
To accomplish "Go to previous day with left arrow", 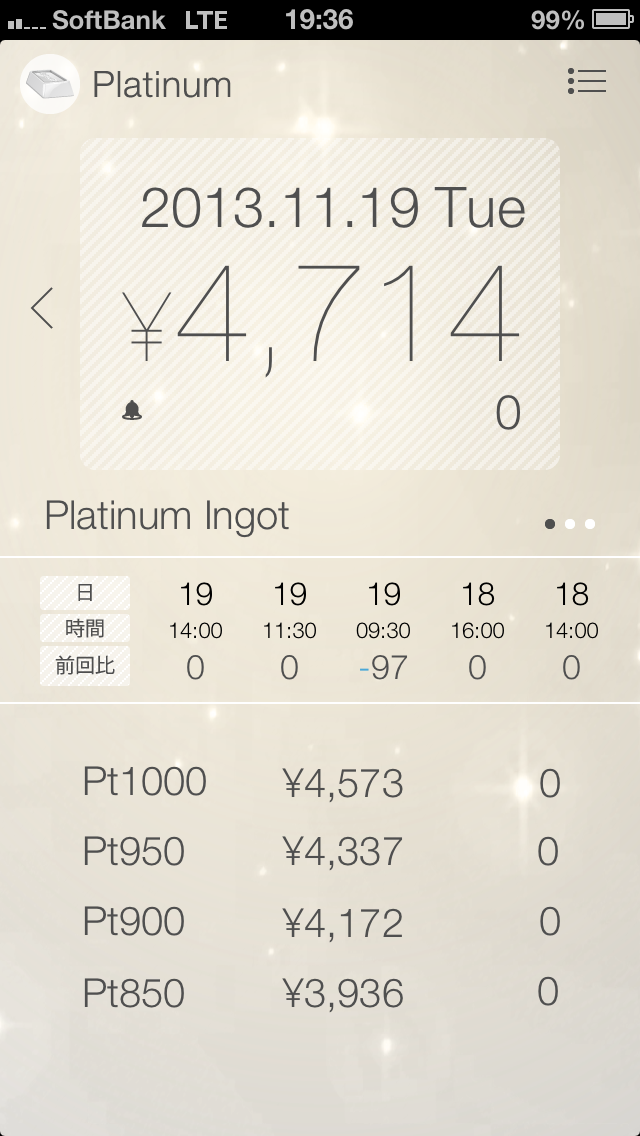I will click(x=42, y=308).
